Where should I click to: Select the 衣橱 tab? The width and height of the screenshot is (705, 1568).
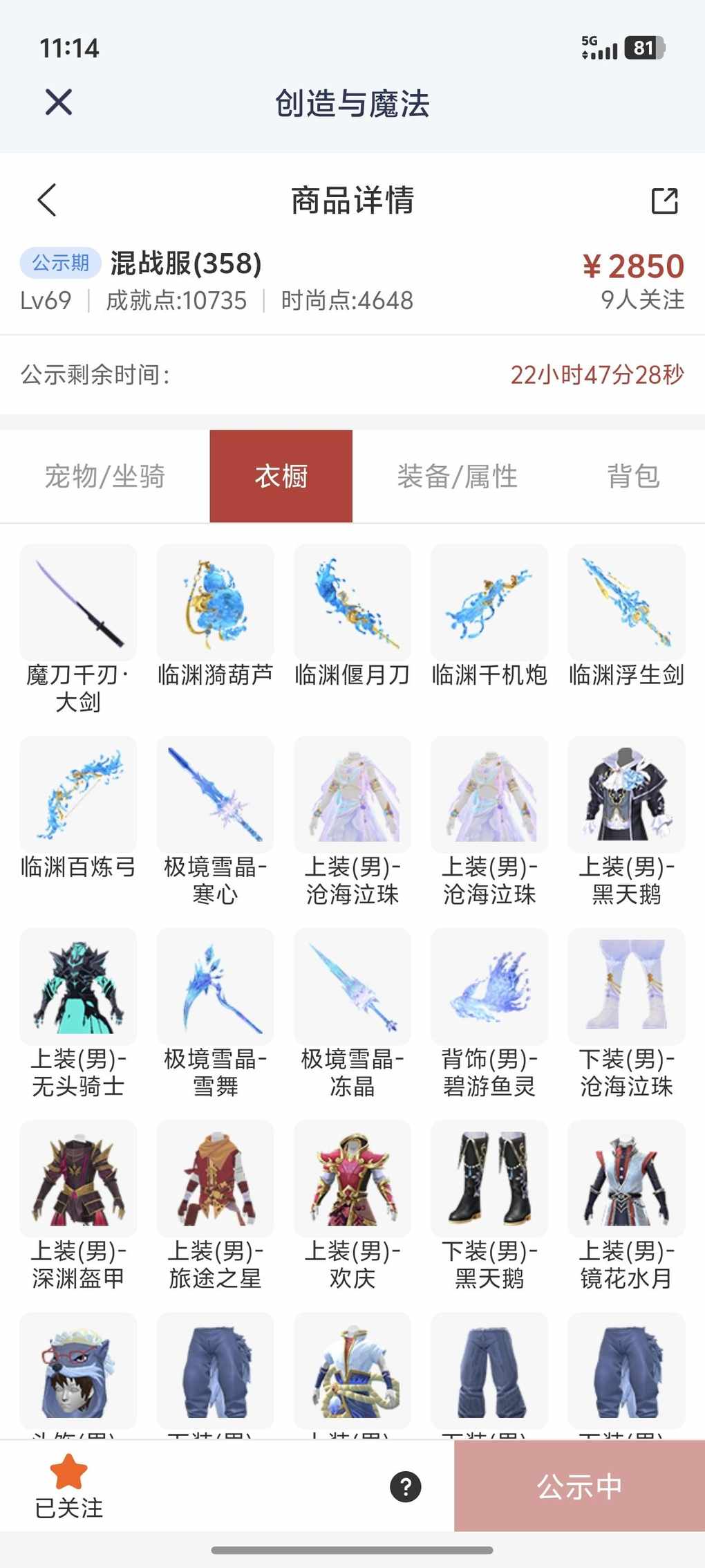pyautogui.click(x=281, y=476)
